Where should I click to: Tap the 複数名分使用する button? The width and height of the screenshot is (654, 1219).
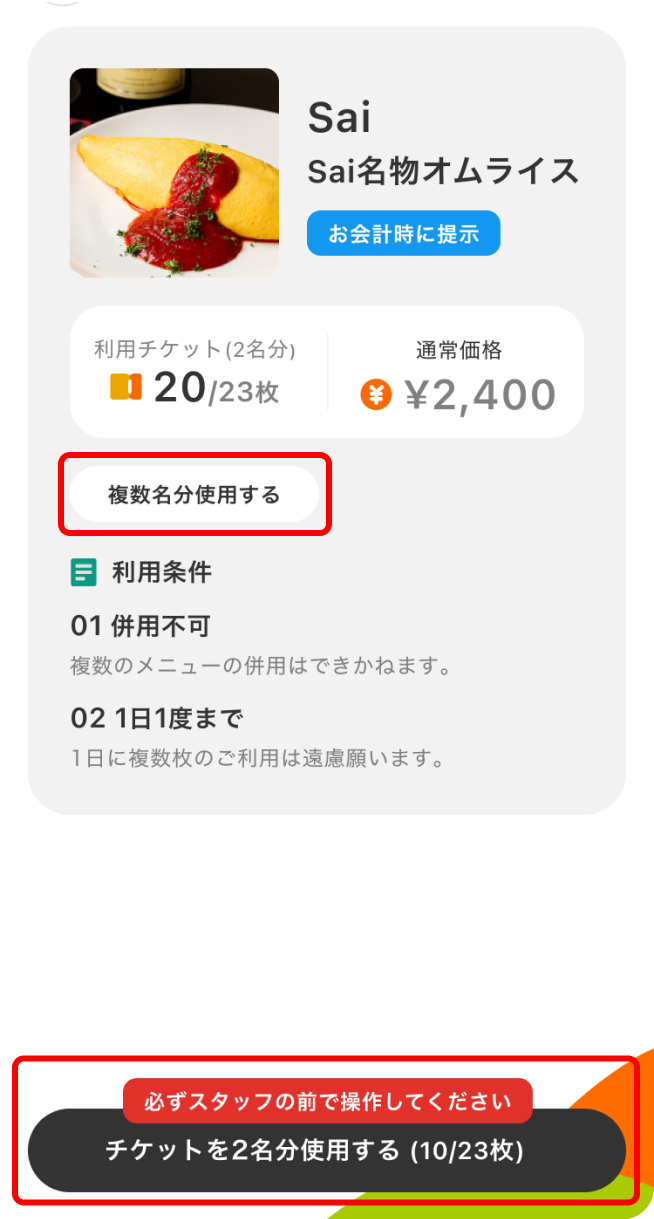[x=194, y=494]
